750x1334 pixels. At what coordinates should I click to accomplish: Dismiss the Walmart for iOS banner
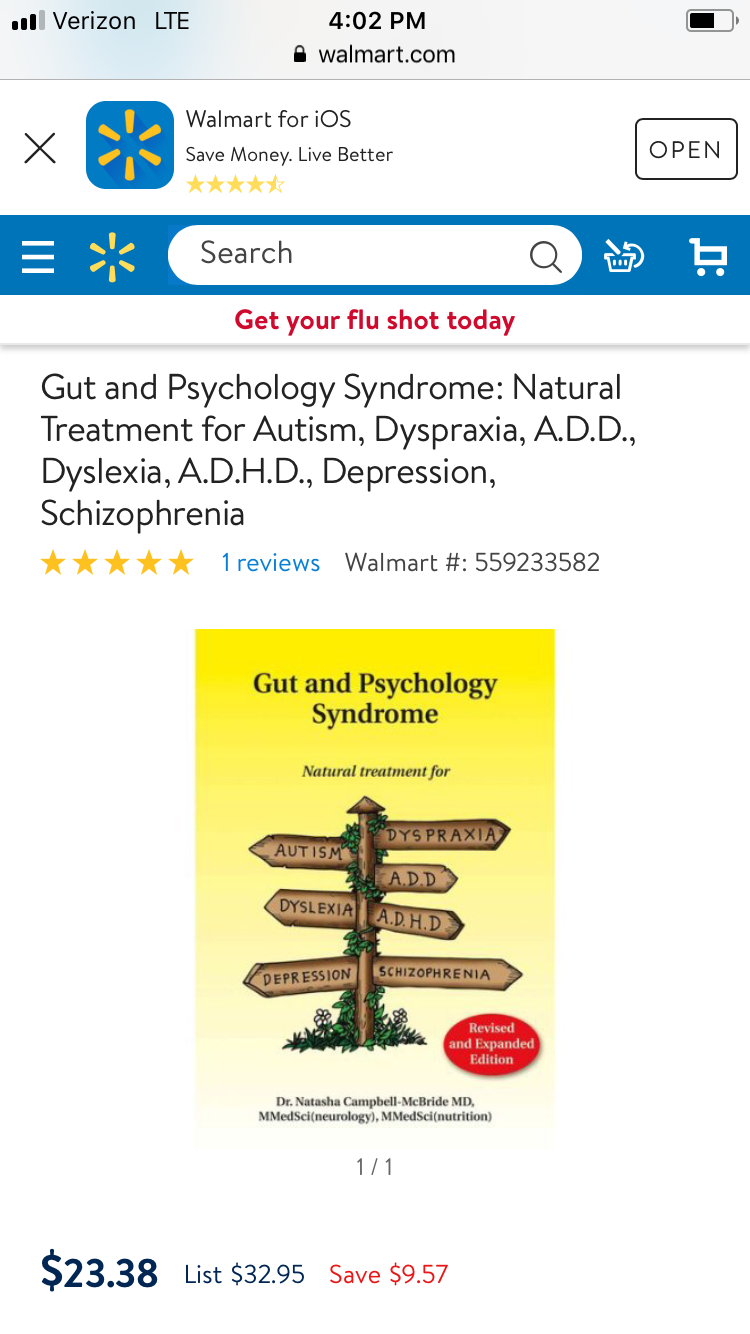click(x=40, y=149)
